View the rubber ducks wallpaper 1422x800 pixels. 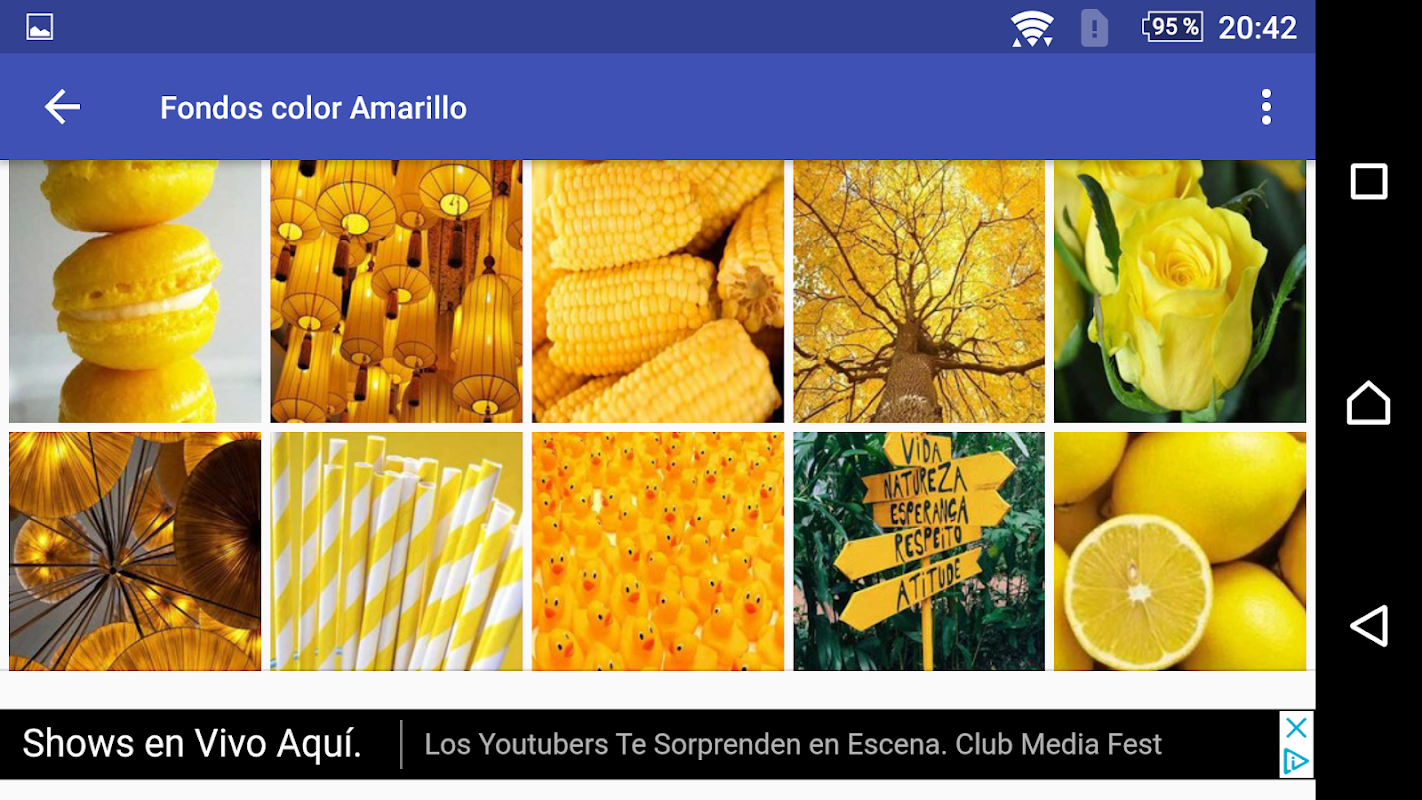point(657,551)
